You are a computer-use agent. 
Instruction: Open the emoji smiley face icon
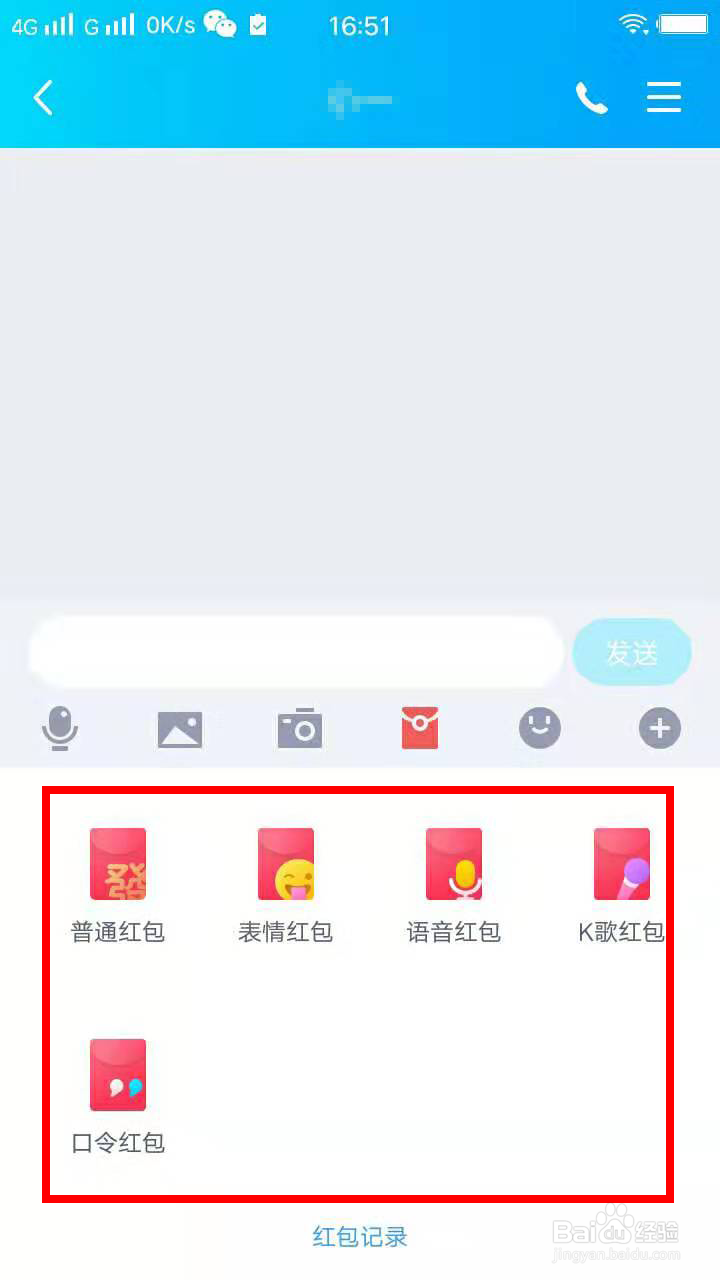539,728
